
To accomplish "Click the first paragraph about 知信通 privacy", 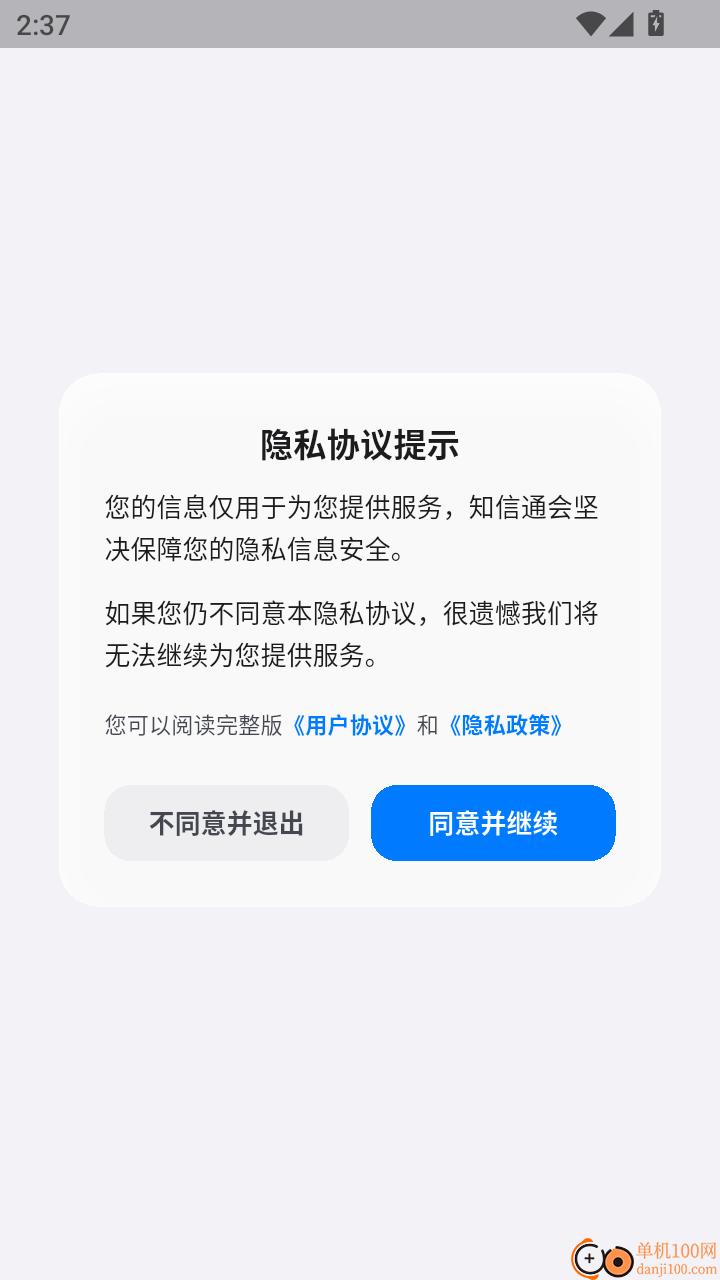I will coord(350,527).
